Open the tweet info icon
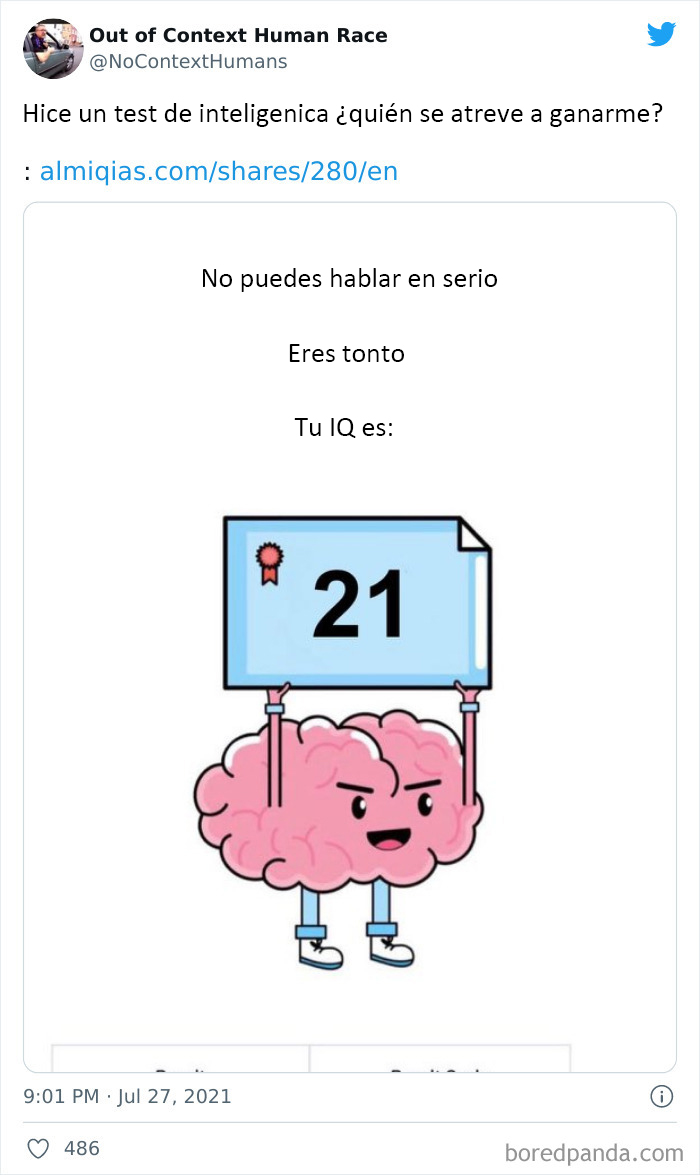Screen dimensions: 700x1175 click(x=662, y=1096)
